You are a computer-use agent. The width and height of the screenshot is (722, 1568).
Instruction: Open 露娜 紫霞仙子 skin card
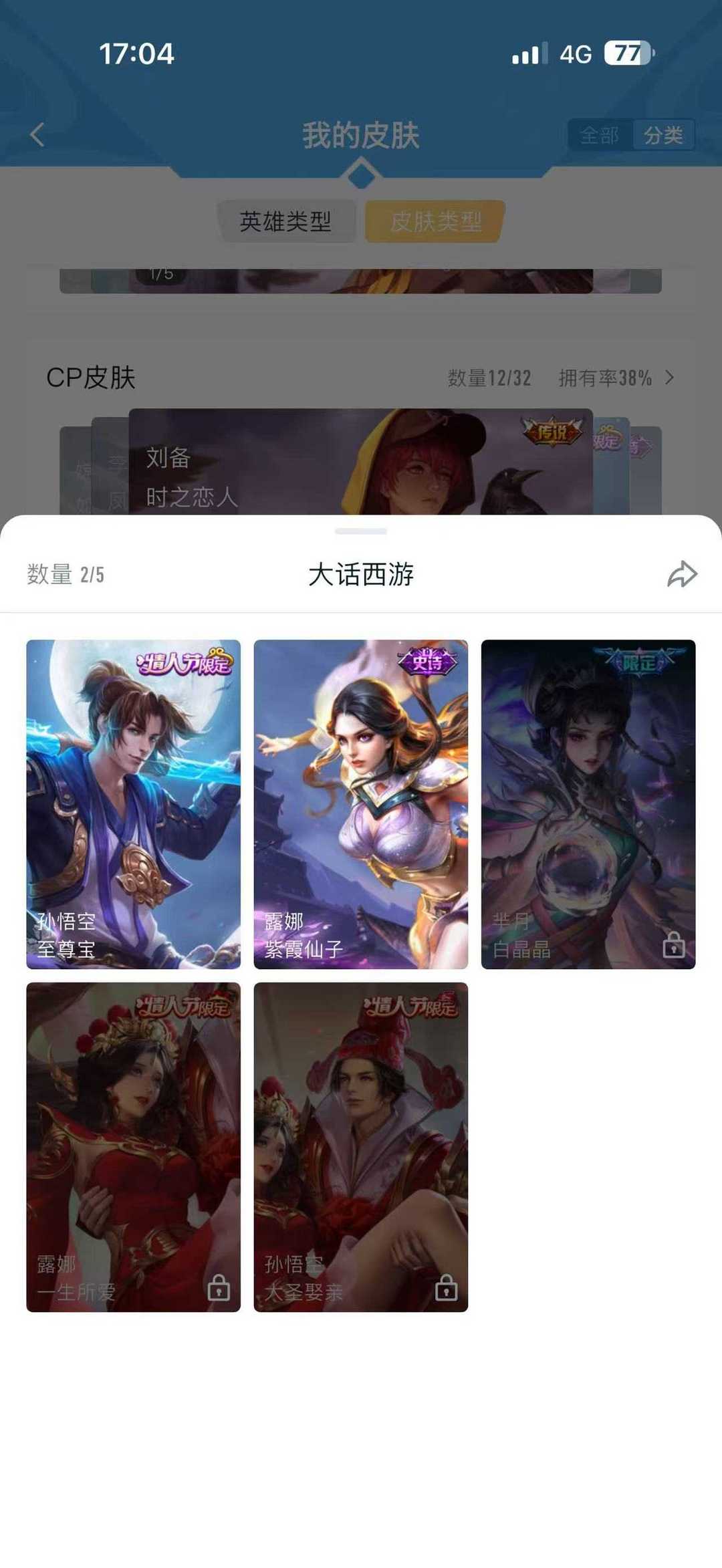pyautogui.click(x=360, y=803)
